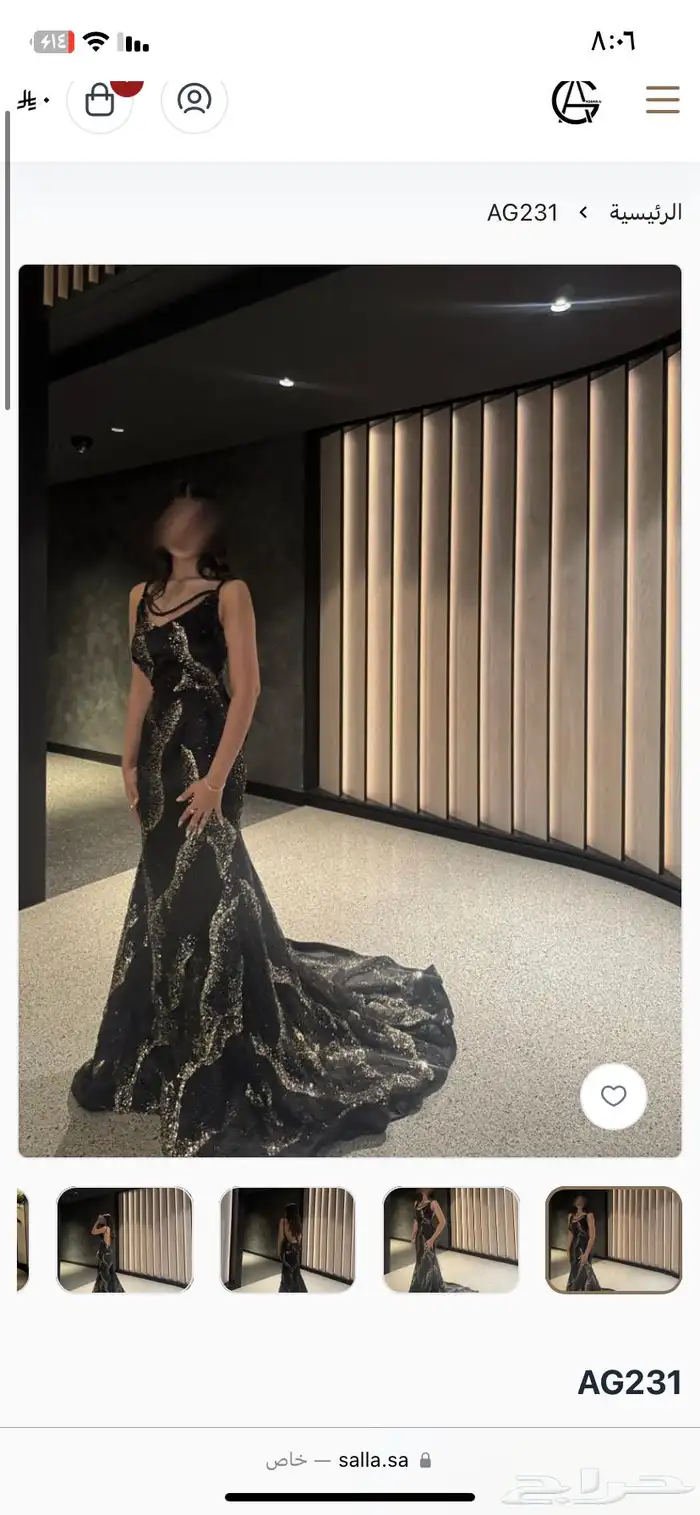This screenshot has height=1515, width=700.
Task: Open the shopping bag cart
Action: (100, 100)
